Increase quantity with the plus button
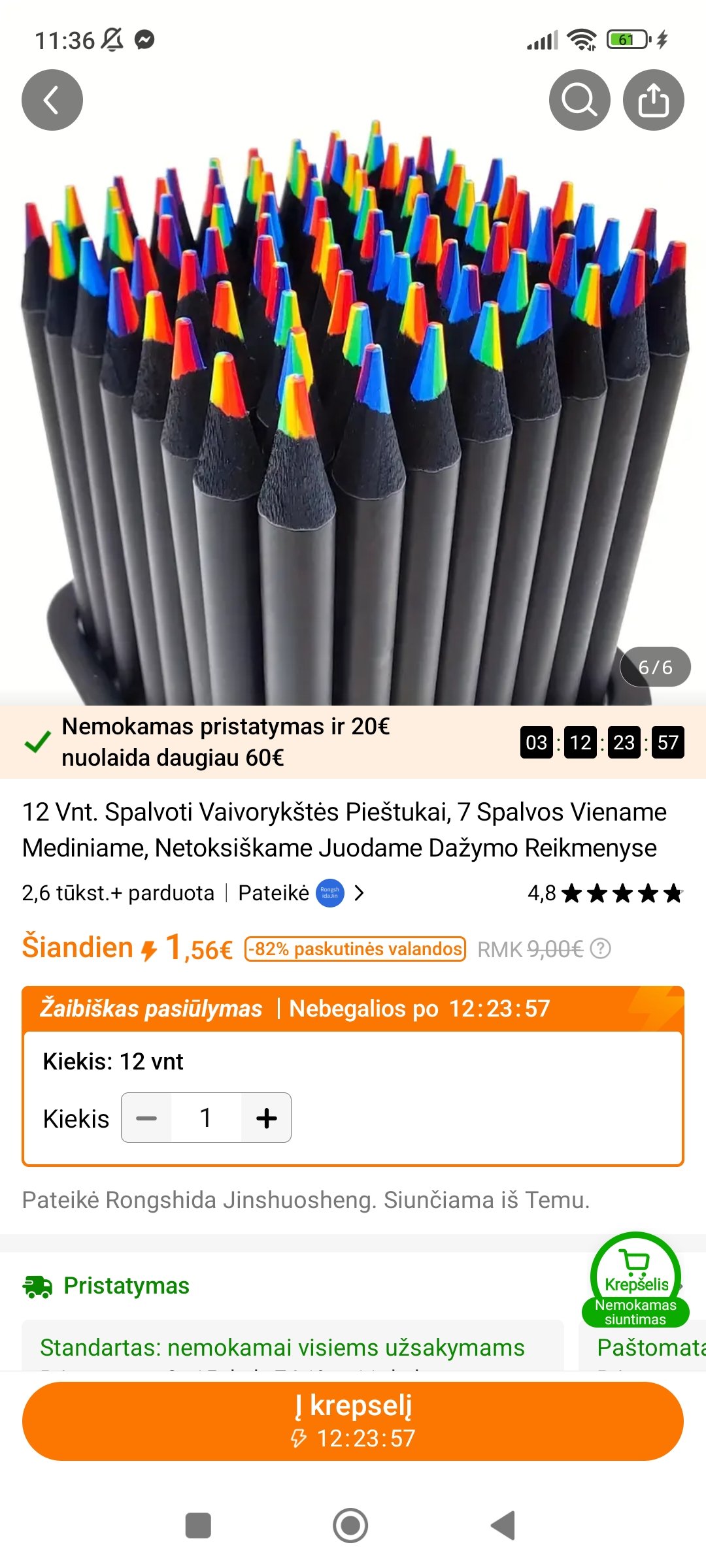 coord(266,1118)
